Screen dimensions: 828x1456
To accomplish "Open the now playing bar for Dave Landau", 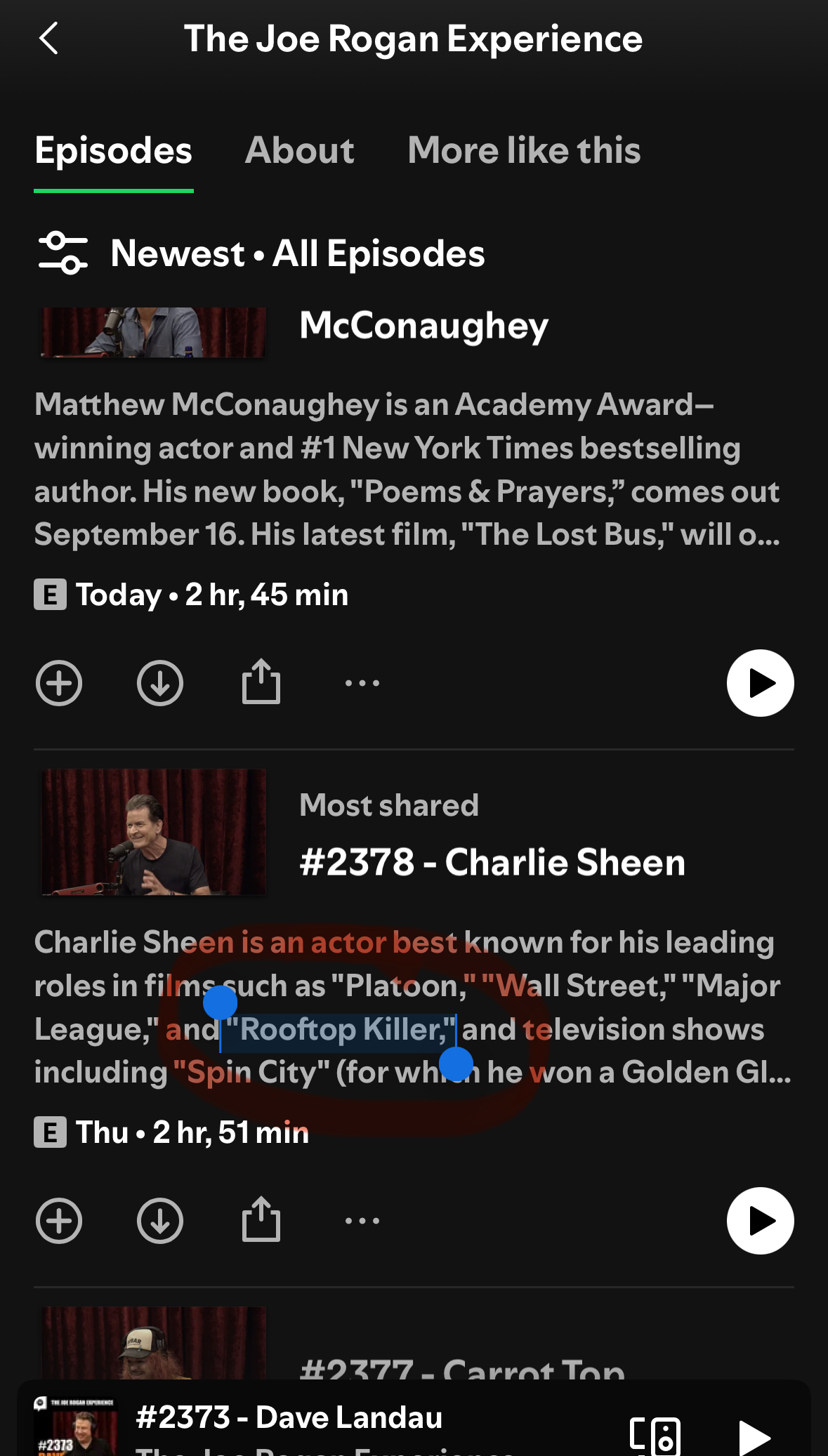I will coord(351,1419).
